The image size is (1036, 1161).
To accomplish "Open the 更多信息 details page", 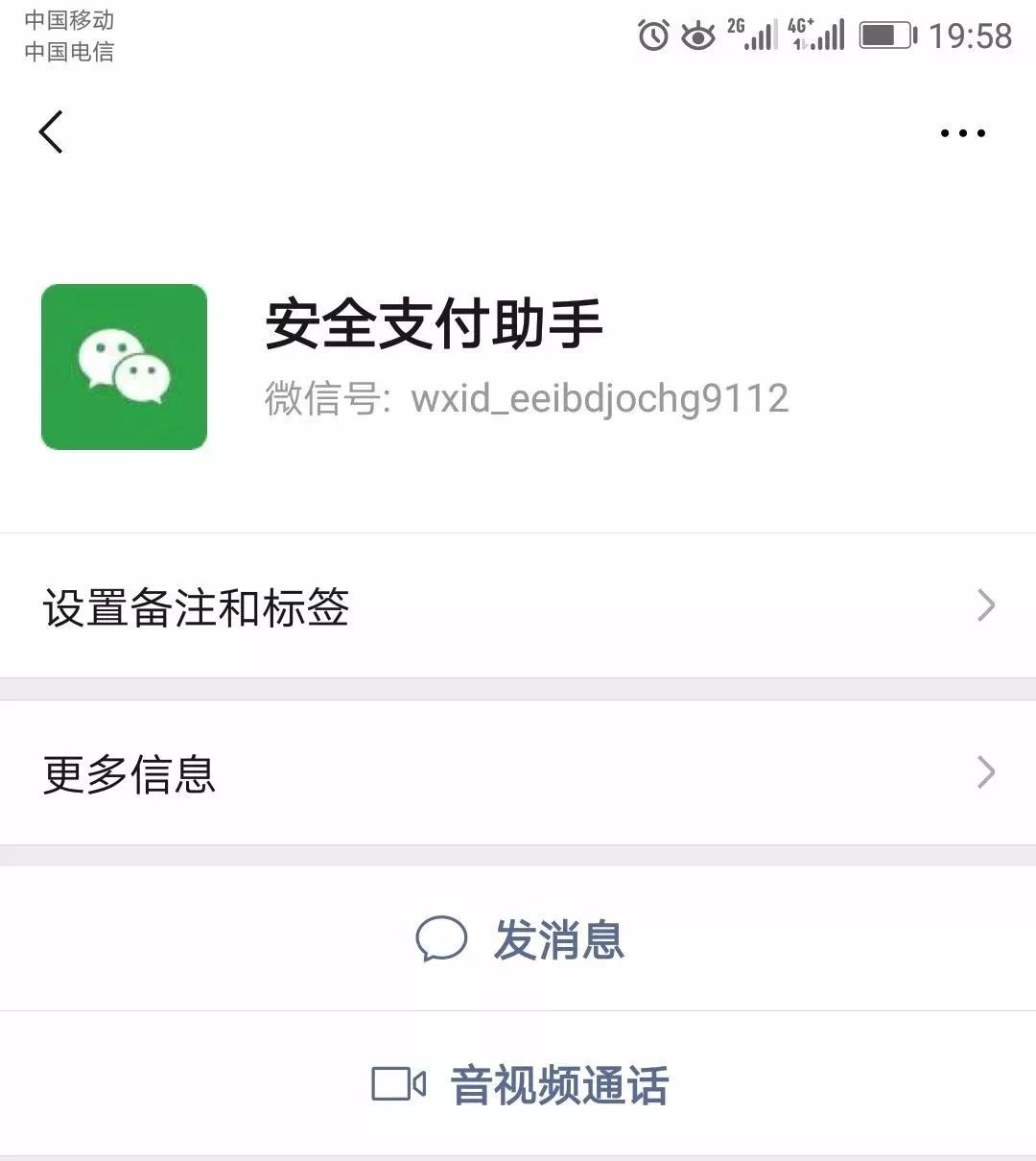I will (129, 775).
